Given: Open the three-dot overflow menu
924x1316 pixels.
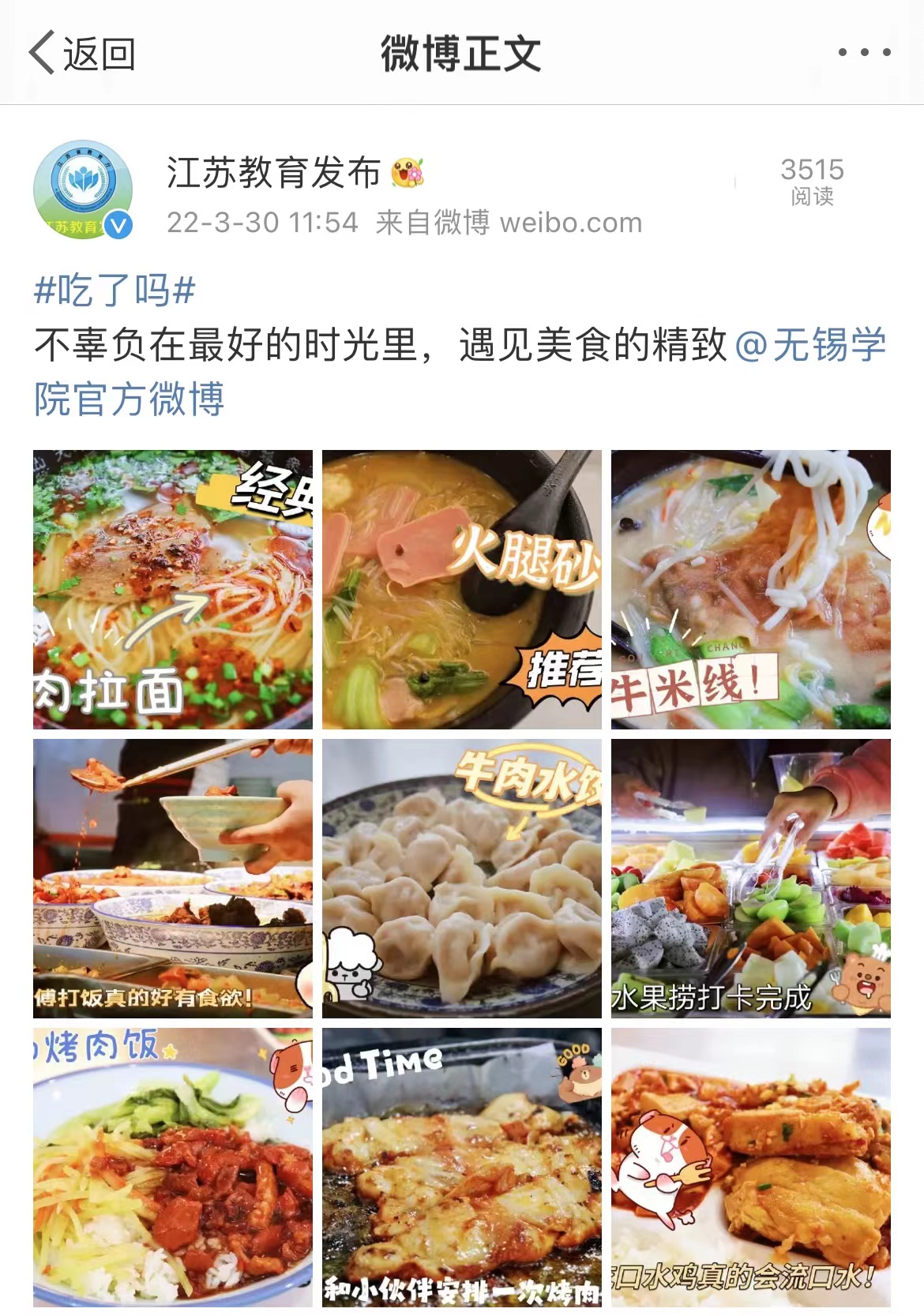Looking at the screenshot, I should (864, 53).
